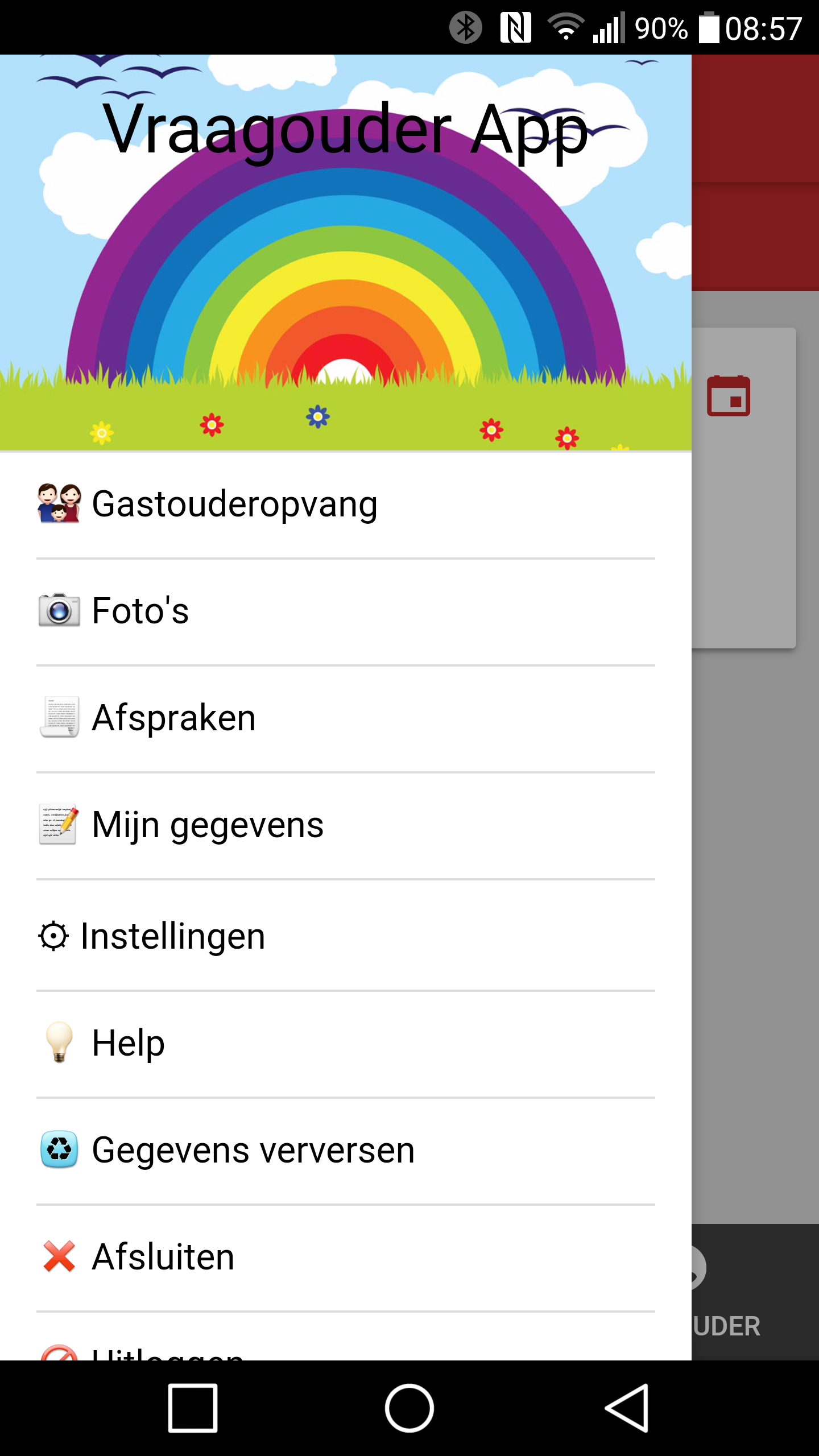Open Mijn gegevens
The height and width of the screenshot is (1456, 819).
[208, 825]
